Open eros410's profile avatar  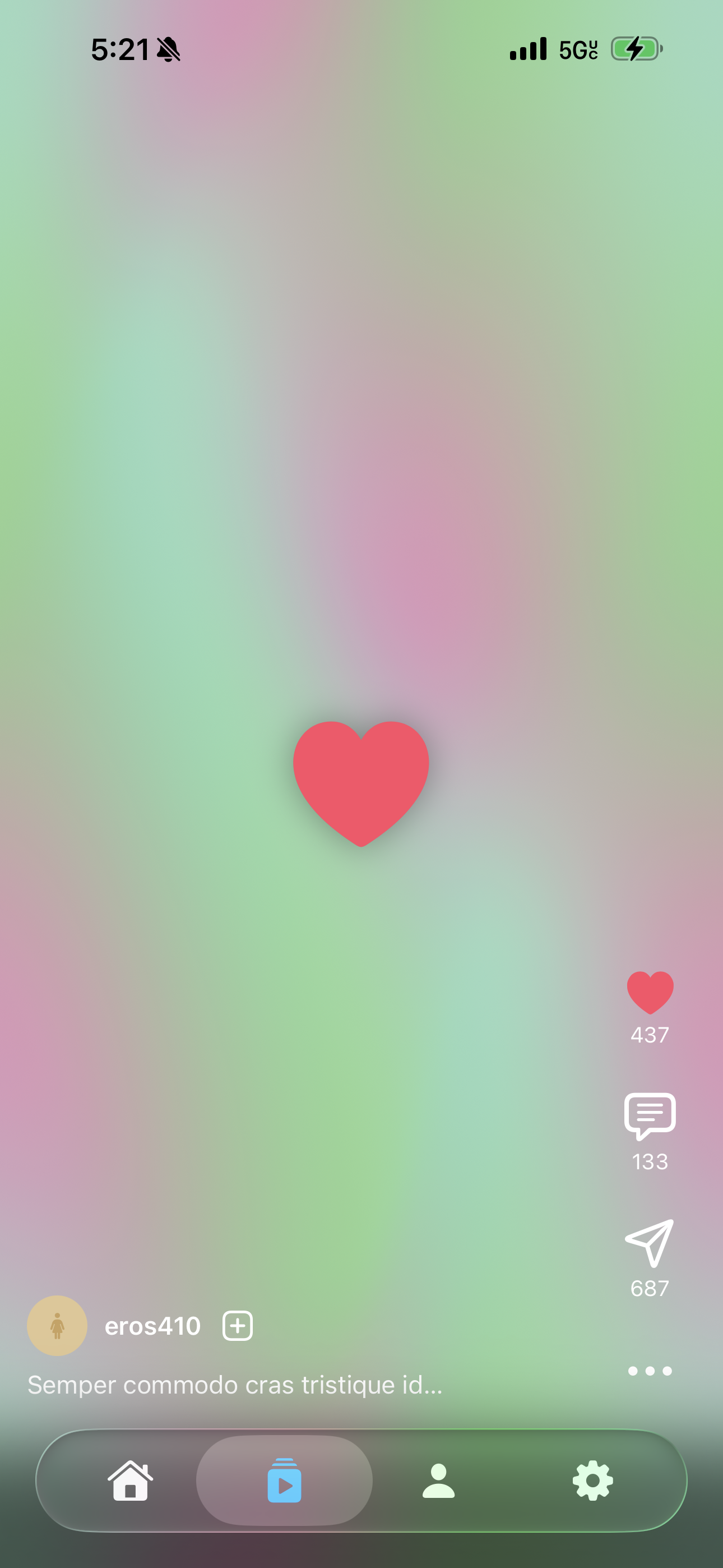point(57,1326)
